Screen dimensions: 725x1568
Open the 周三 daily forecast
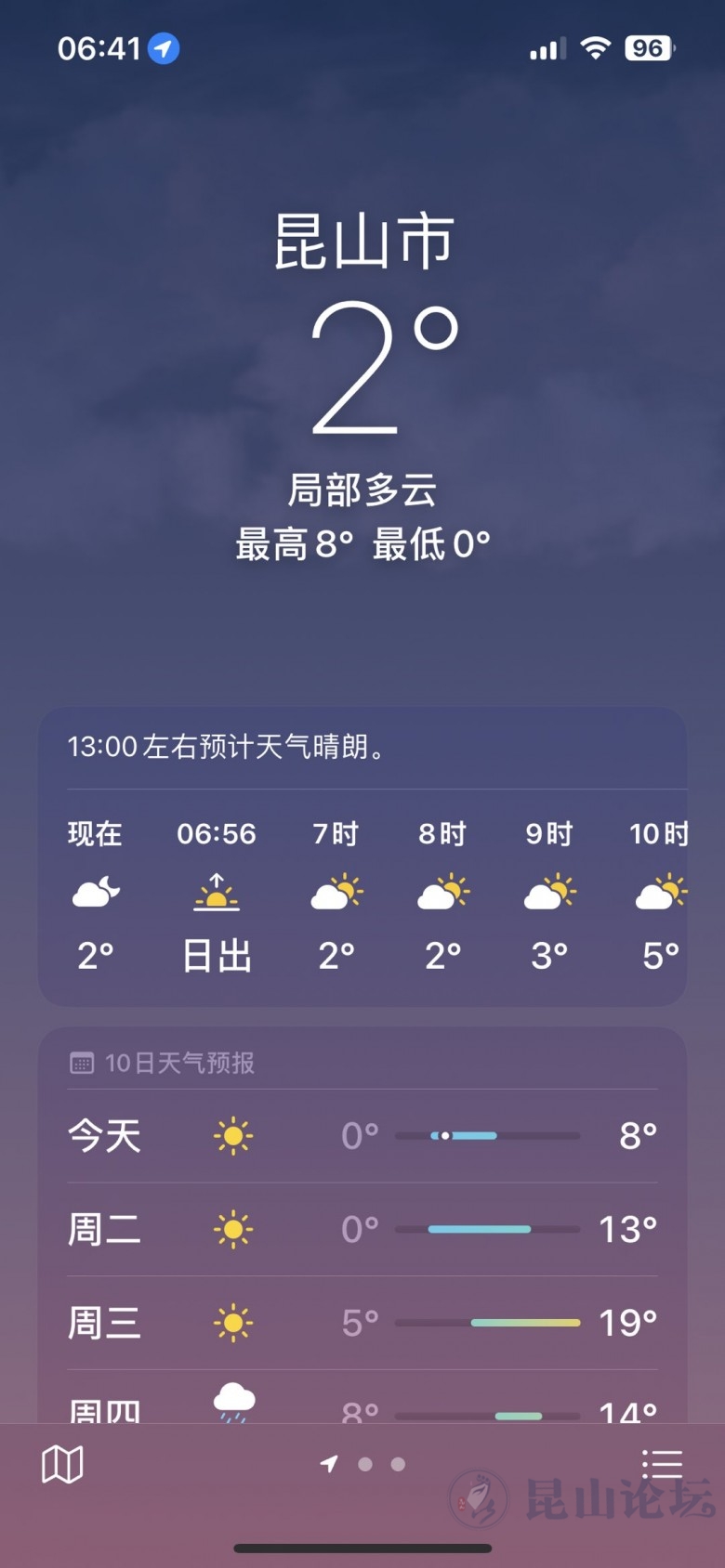(362, 1323)
